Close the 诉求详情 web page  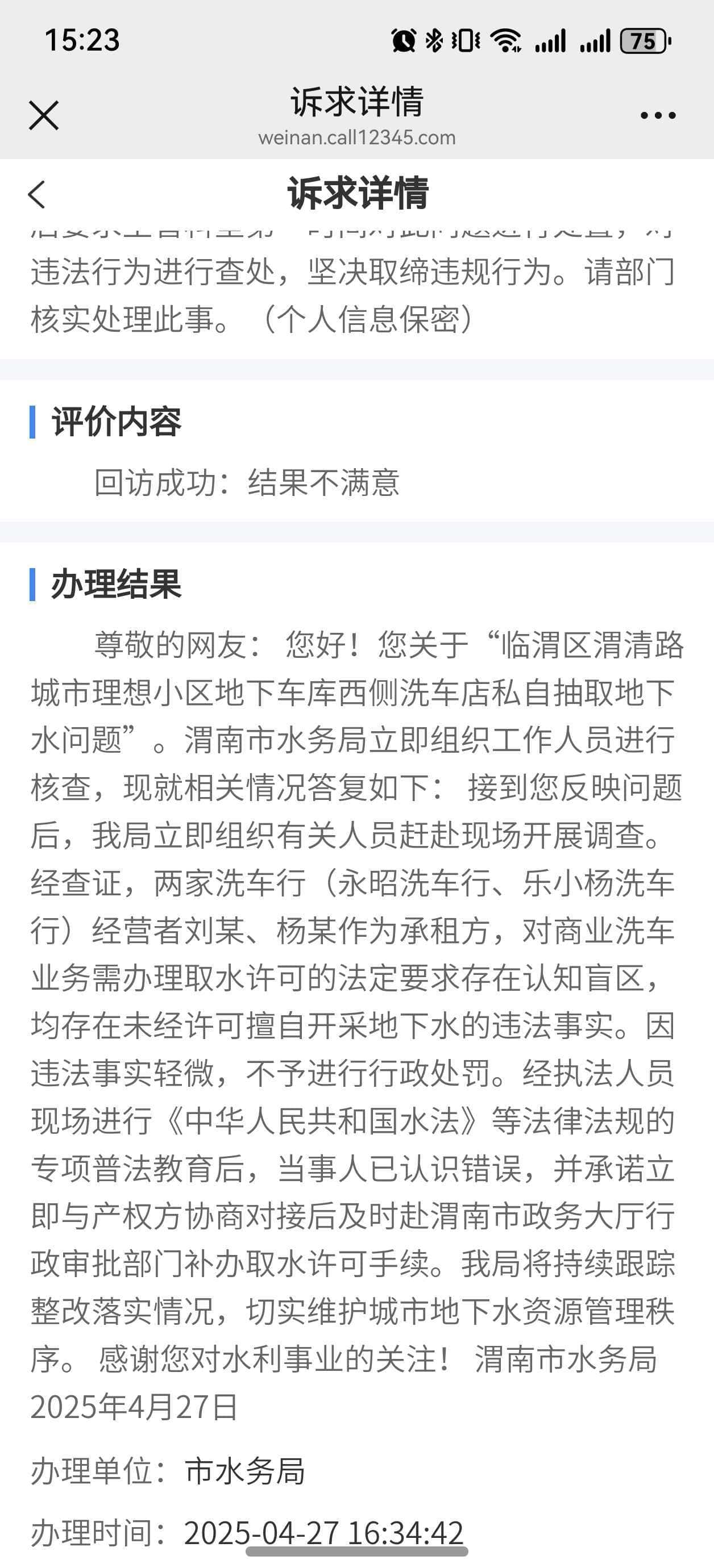click(x=44, y=116)
